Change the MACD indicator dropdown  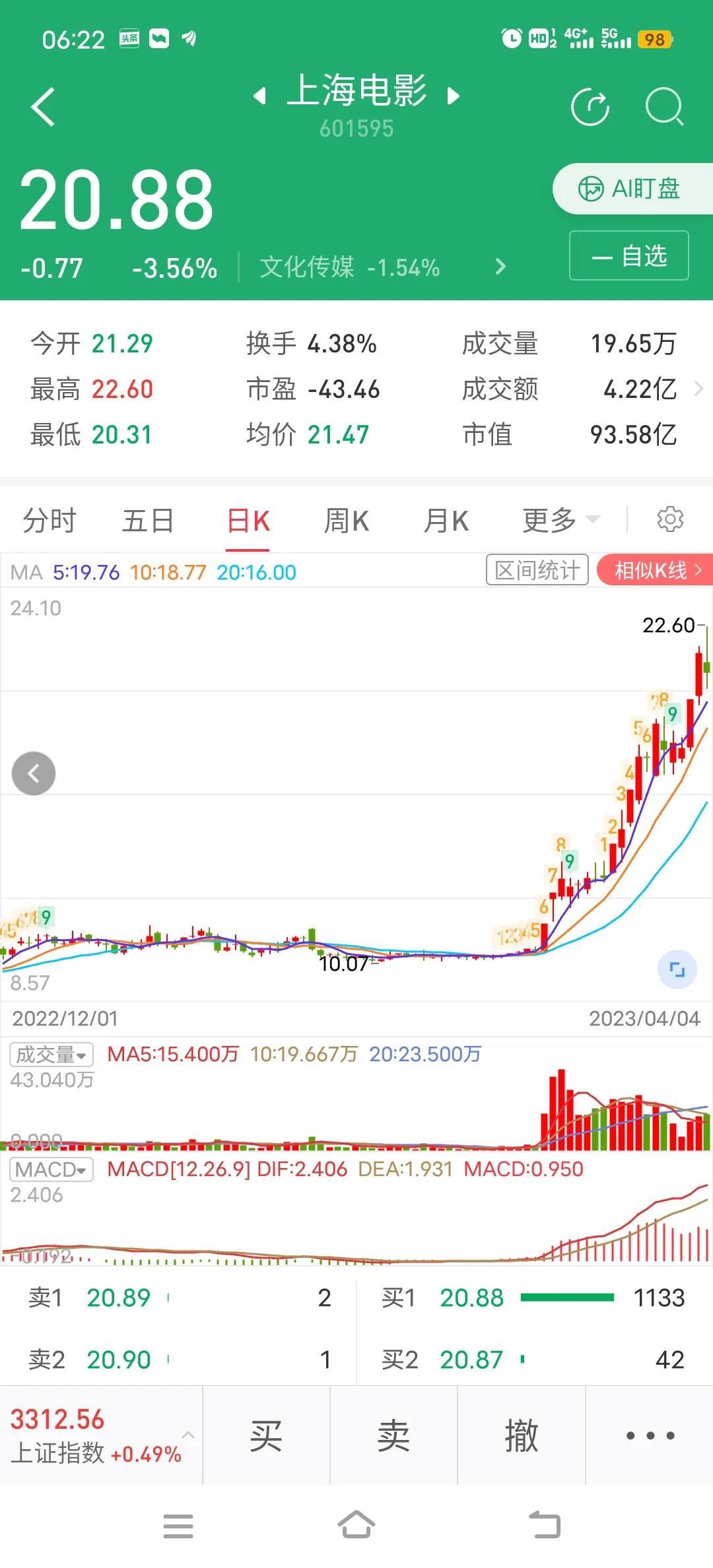(51, 1170)
